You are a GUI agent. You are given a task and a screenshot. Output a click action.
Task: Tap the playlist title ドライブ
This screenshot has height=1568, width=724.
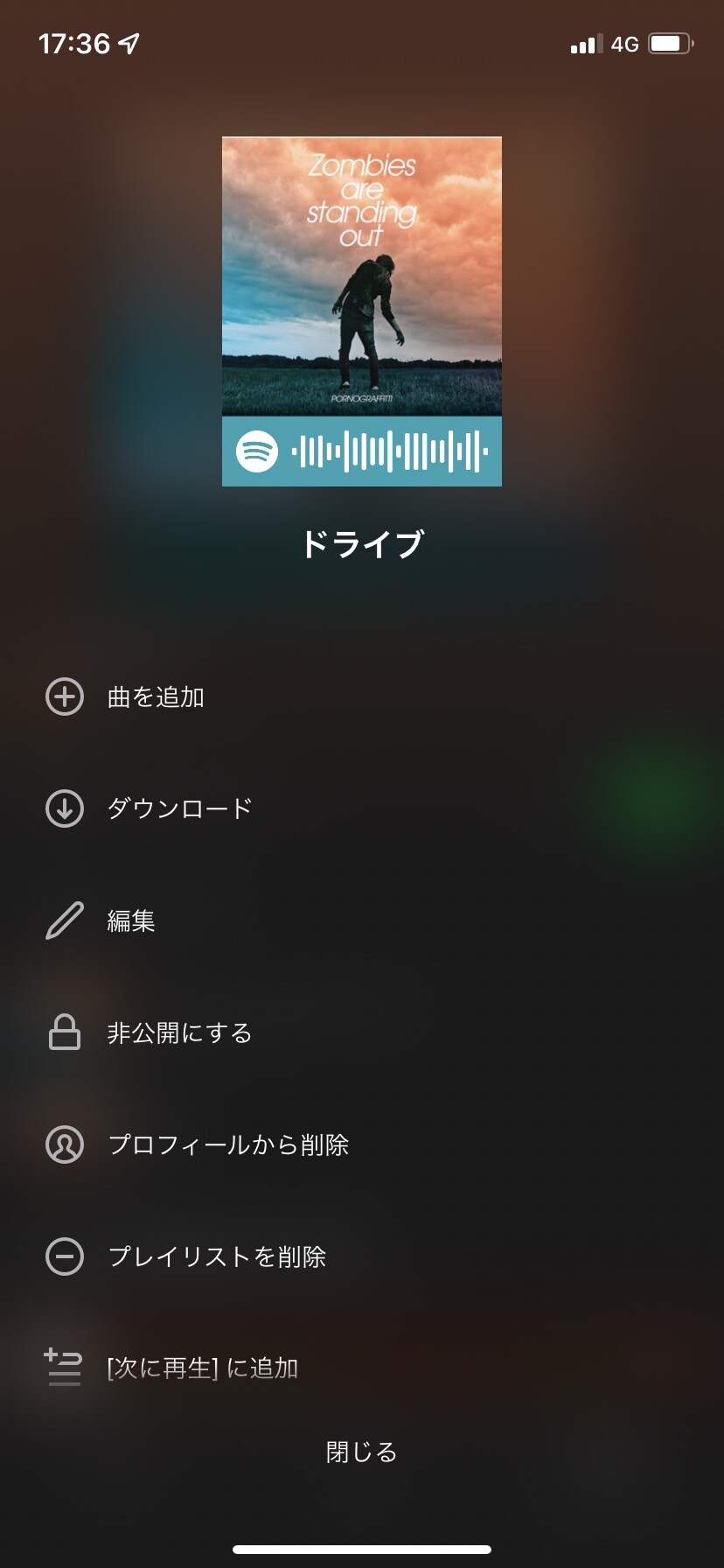pyautogui.click(x=361, y=542)
